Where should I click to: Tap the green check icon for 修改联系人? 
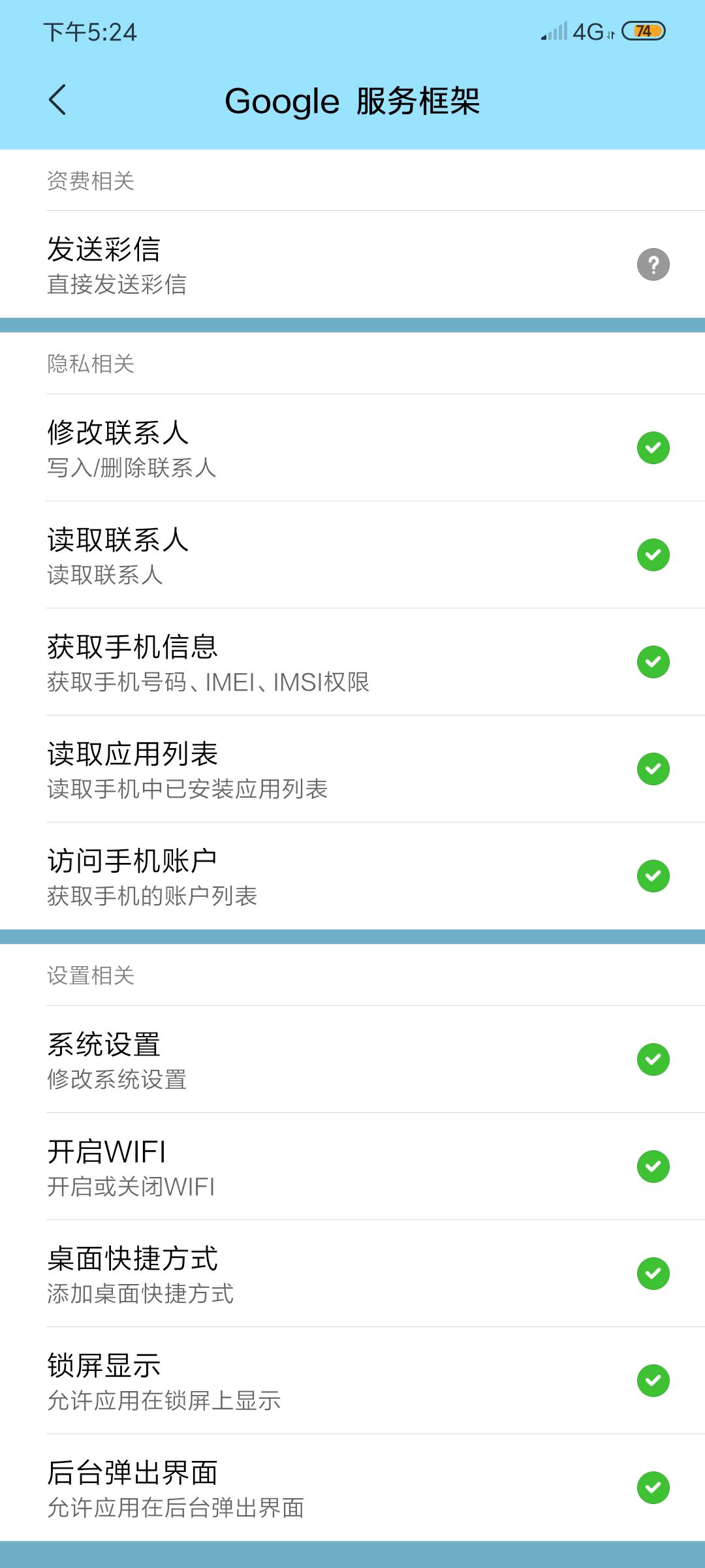pyautogui.click(x=653, y=447)
